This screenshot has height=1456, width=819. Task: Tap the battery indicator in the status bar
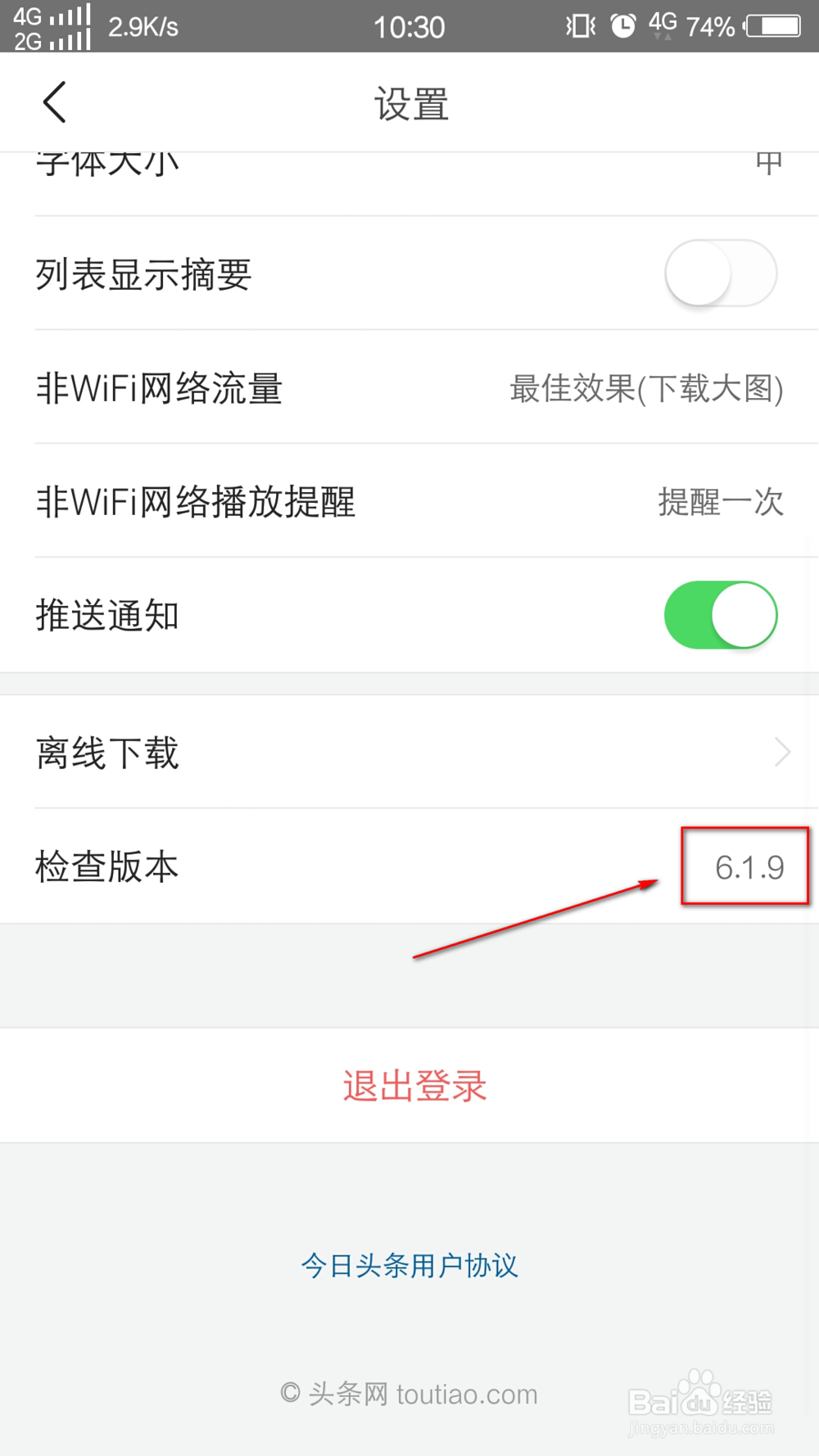tap(771, 26)
